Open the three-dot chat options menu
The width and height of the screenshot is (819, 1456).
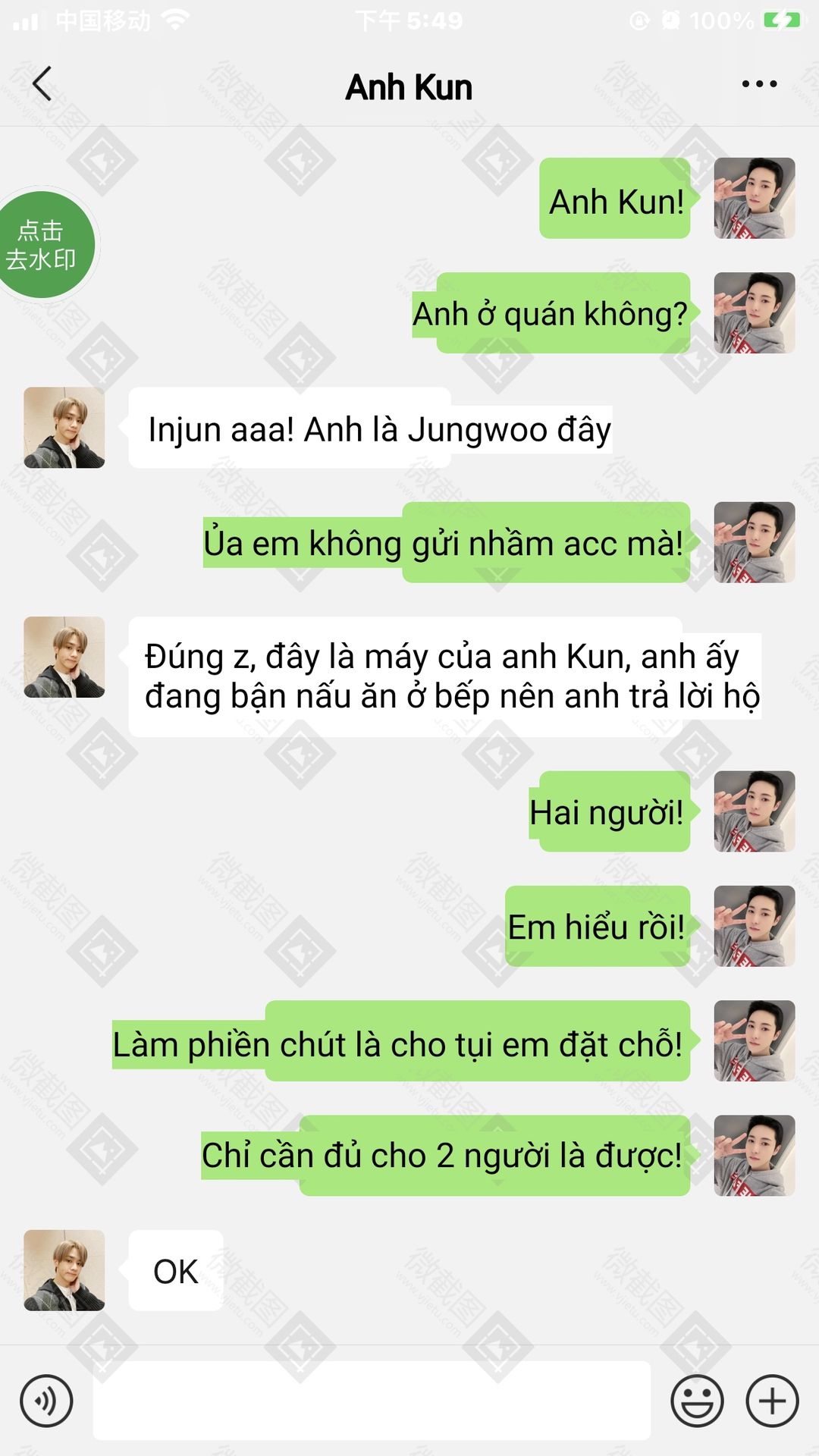pyautogui.click(x=759, y=84)
